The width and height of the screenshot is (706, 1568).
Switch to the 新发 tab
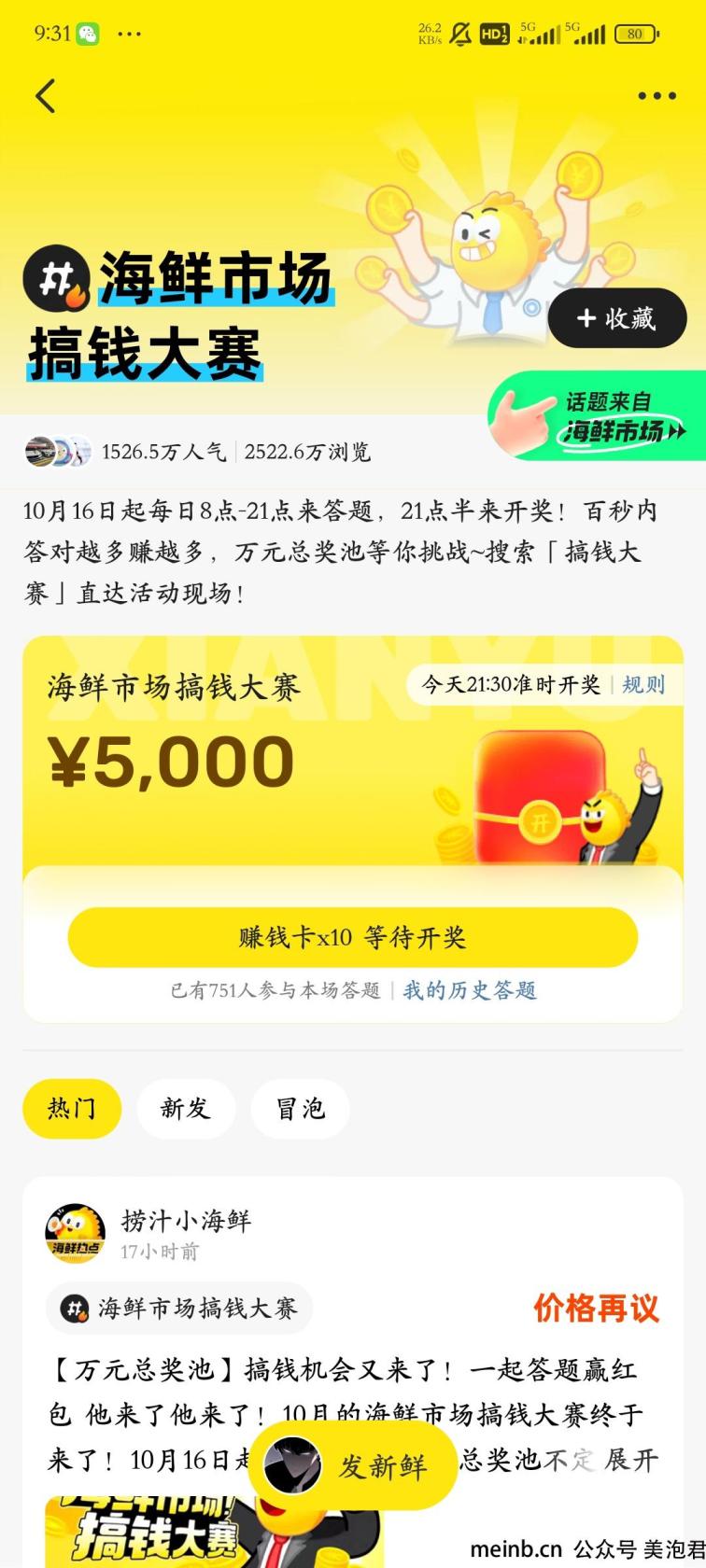tap(185, 1108)
